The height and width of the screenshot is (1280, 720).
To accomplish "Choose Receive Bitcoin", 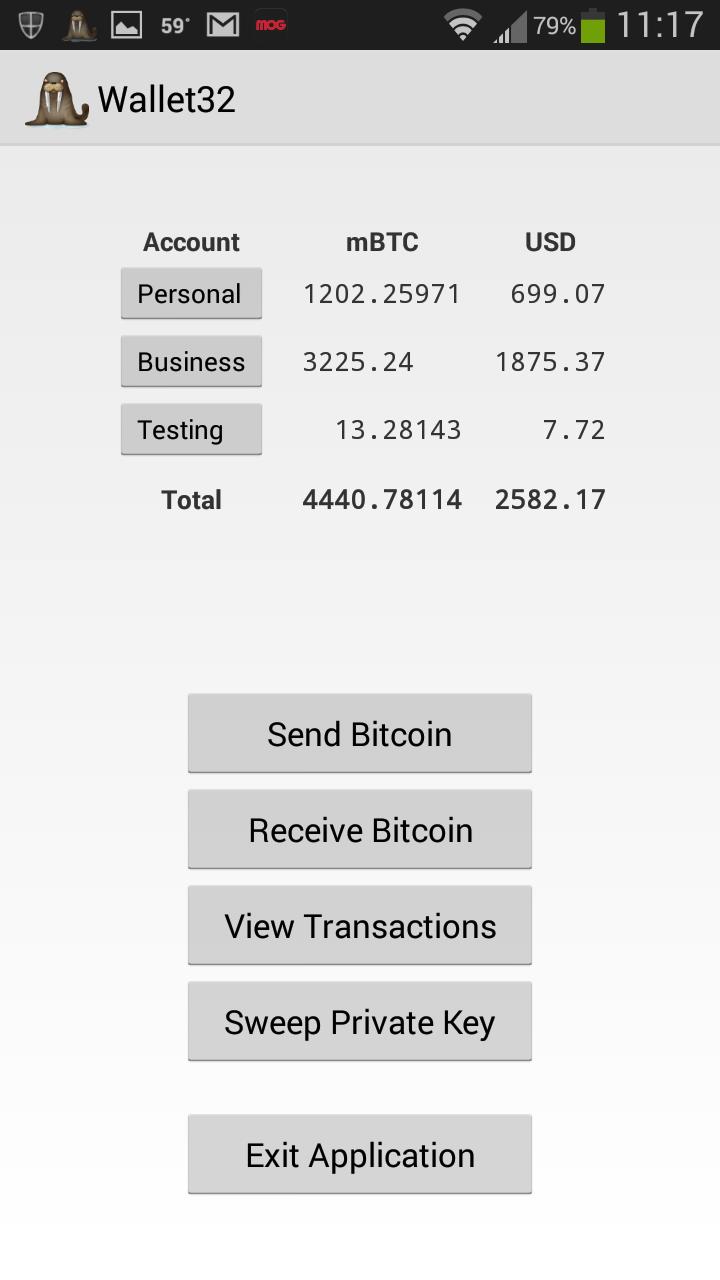I will point(360,830).
